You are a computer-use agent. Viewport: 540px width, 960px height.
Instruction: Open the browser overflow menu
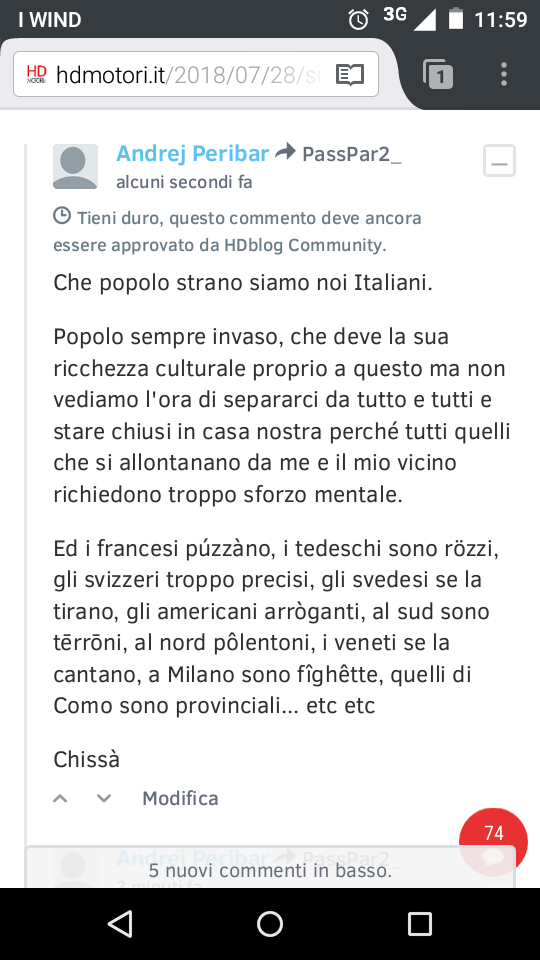tap(504, 74)
